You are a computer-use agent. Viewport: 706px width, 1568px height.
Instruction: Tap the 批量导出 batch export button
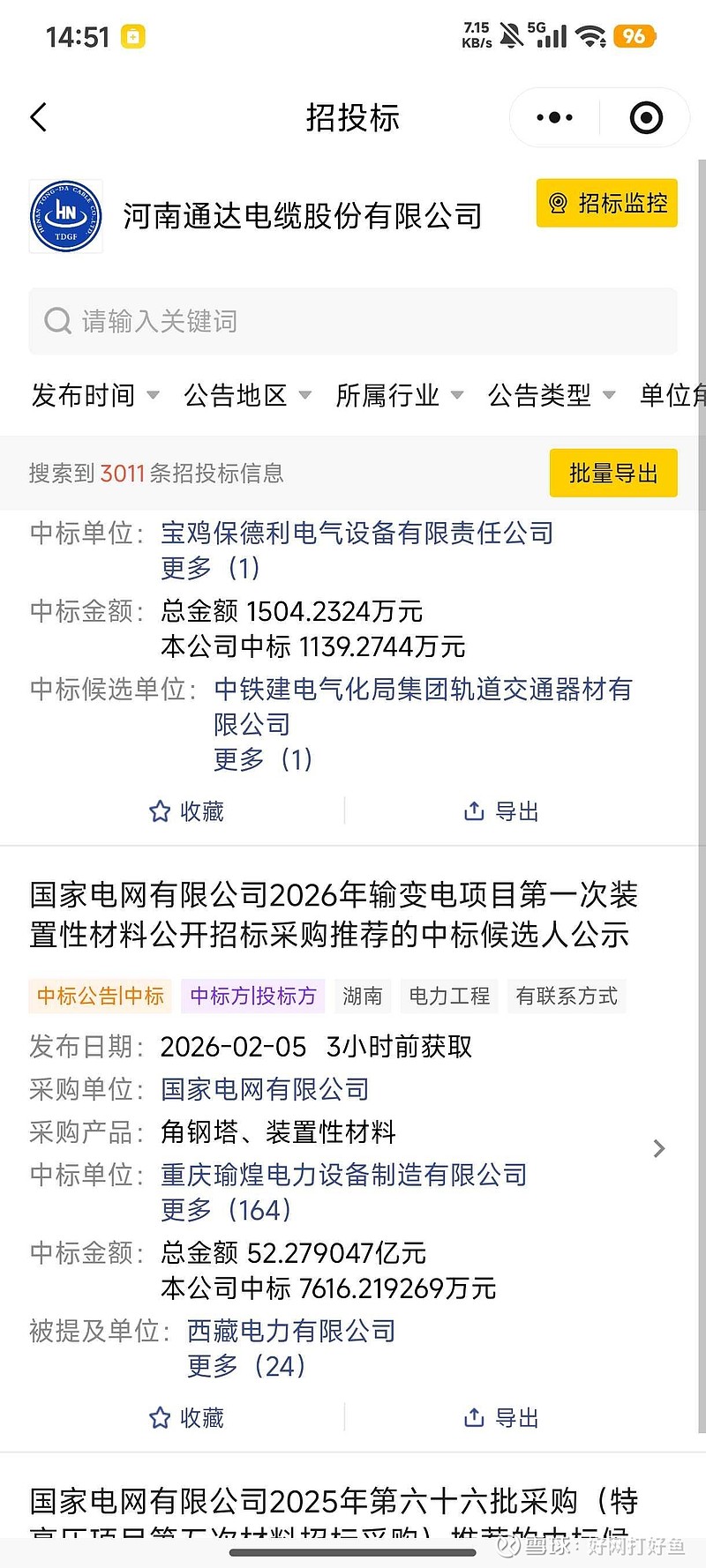tap(613, 473)
